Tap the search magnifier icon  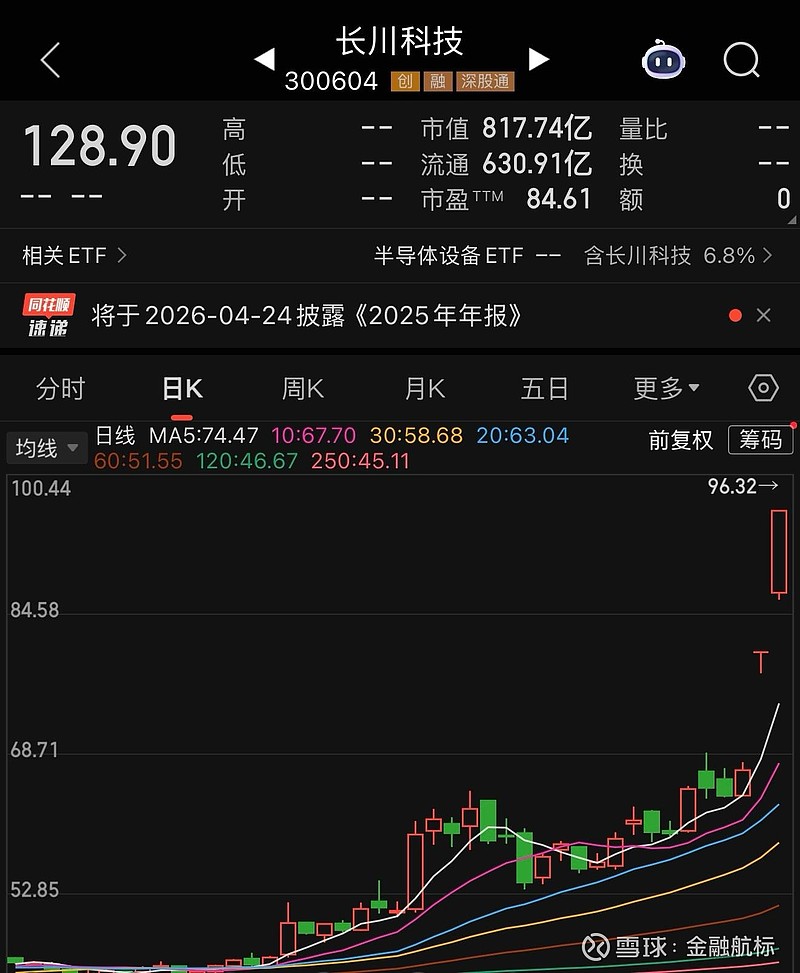pos(741,60)
